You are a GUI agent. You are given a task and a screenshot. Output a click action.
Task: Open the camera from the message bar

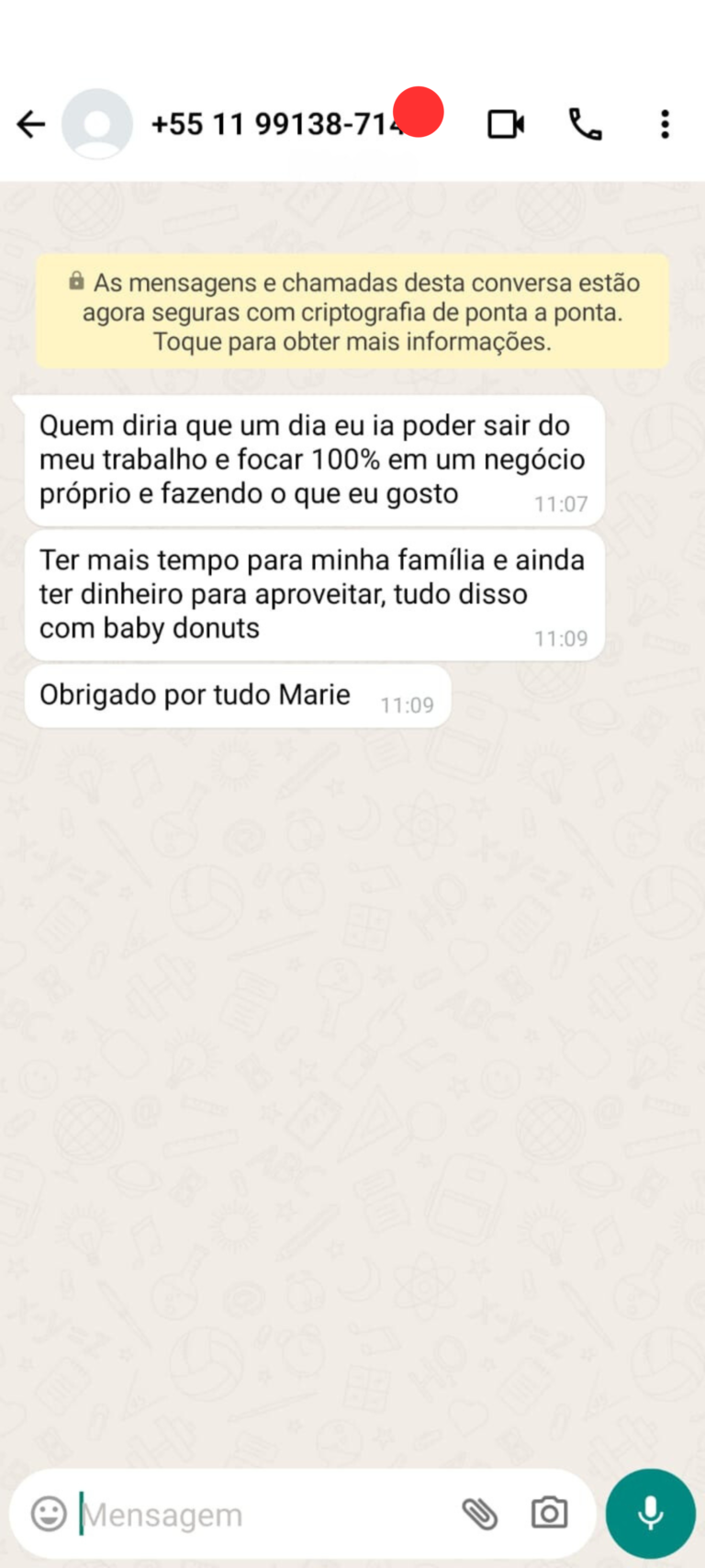tap(549, 1513)
